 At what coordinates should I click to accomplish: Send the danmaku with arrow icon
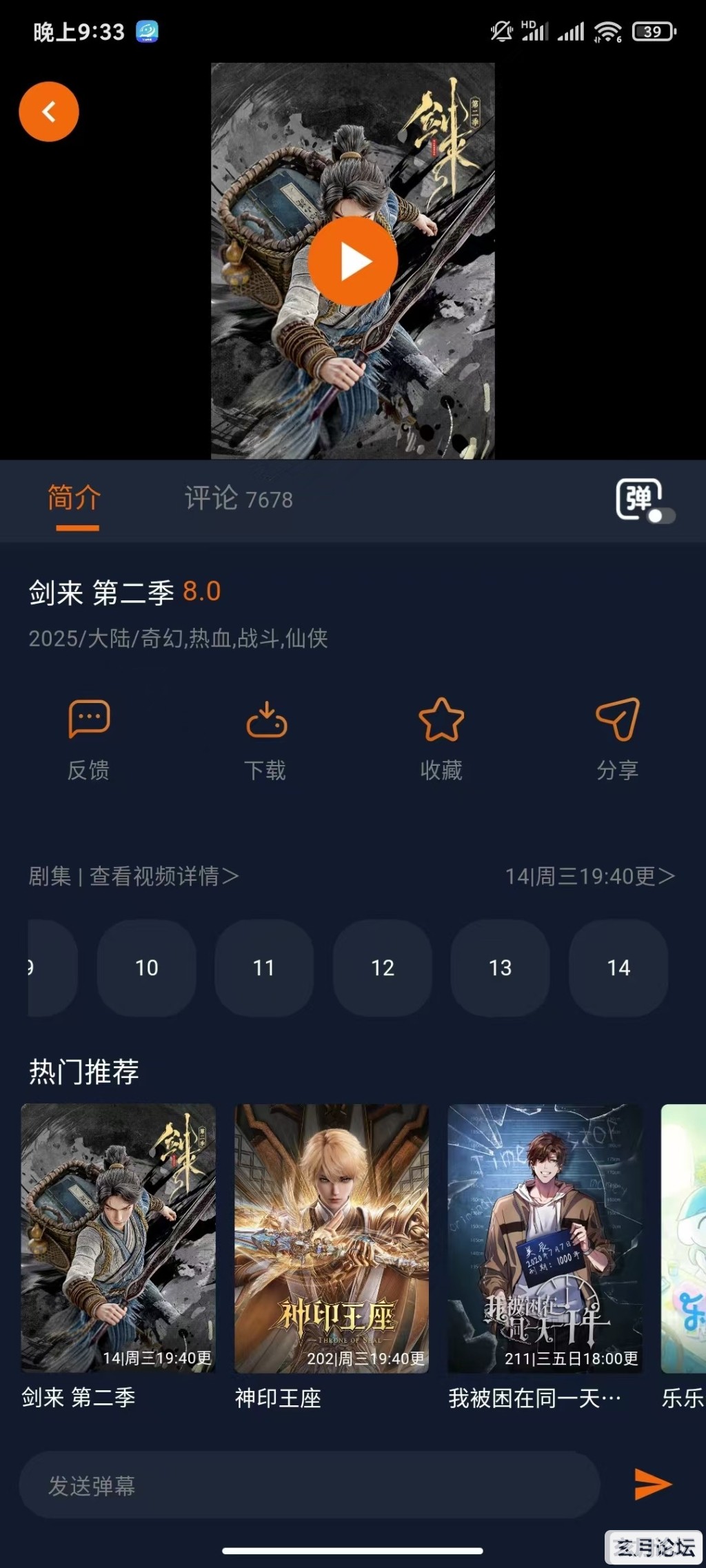click(652, 1484)
